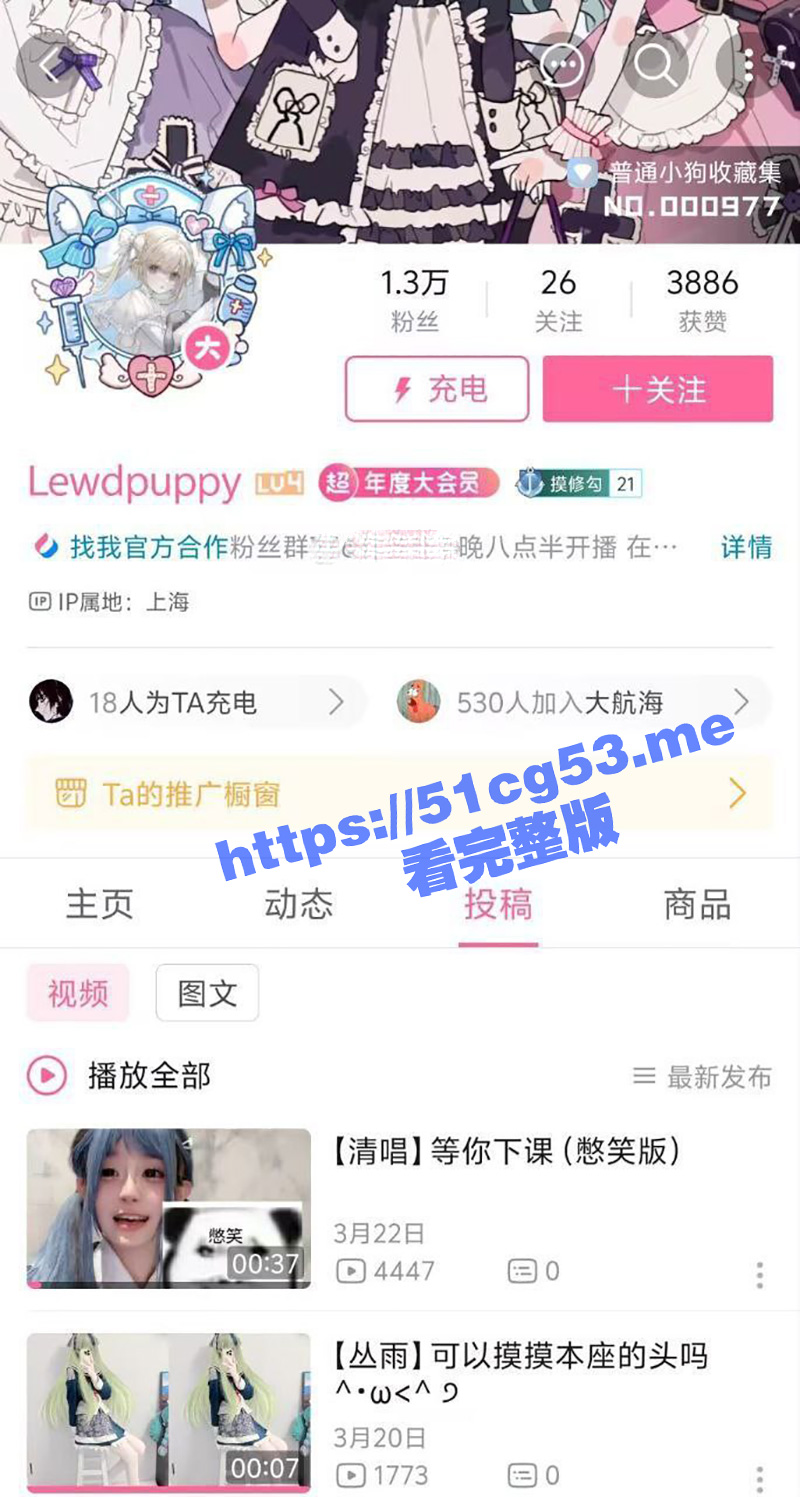View the 1.3万 粉丝 followers list
The image size is (800, 1497).
[x=414, y=300]
